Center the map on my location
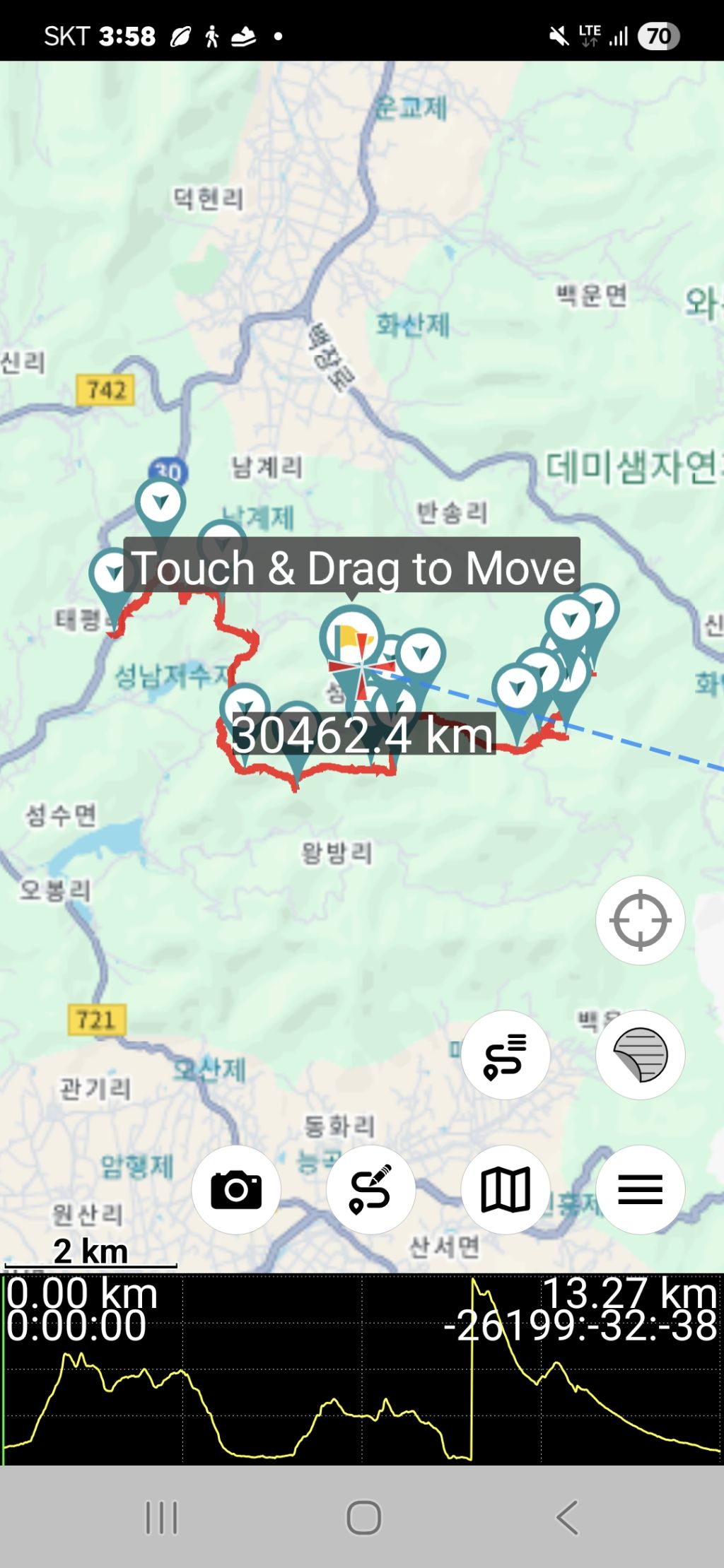 (x=640, y=920)
